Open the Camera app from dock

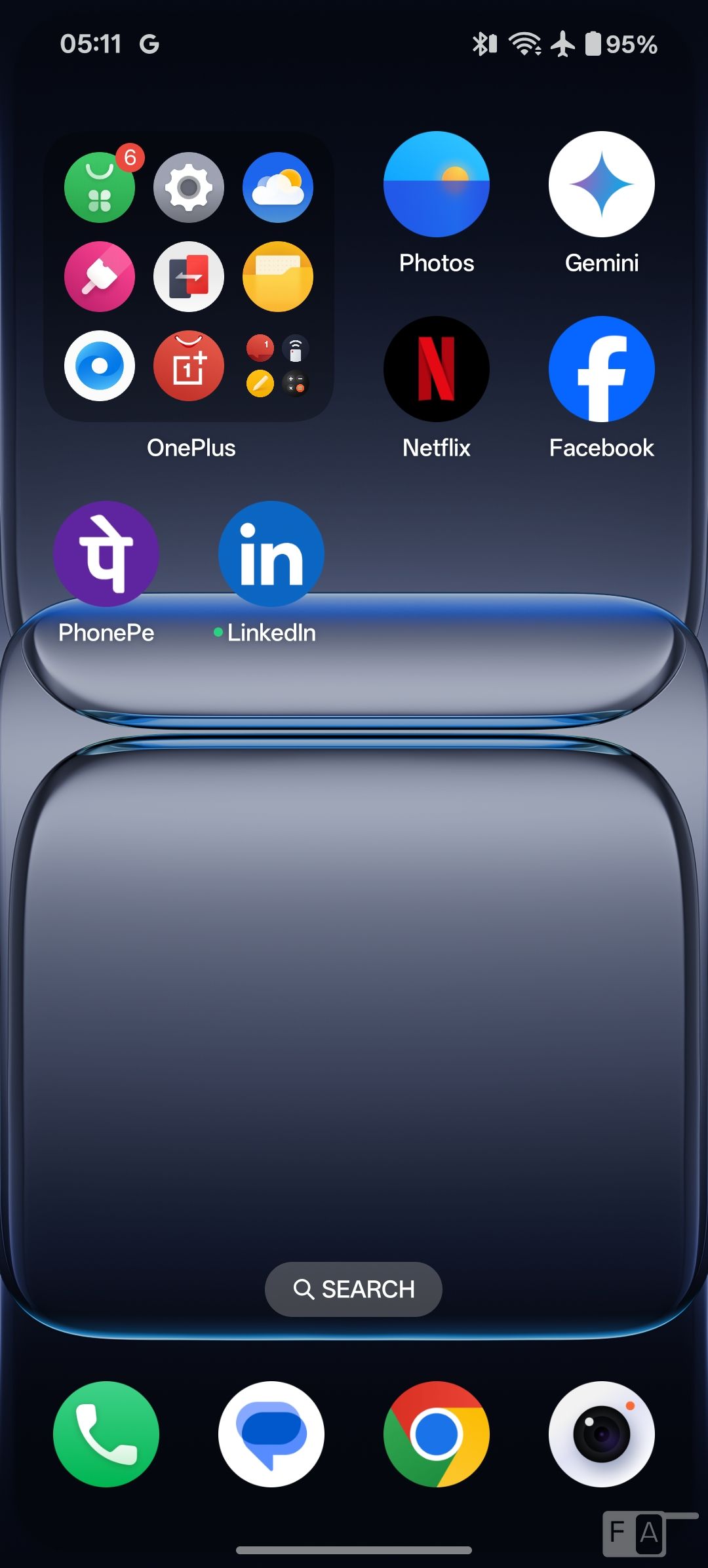[601, 1434]
